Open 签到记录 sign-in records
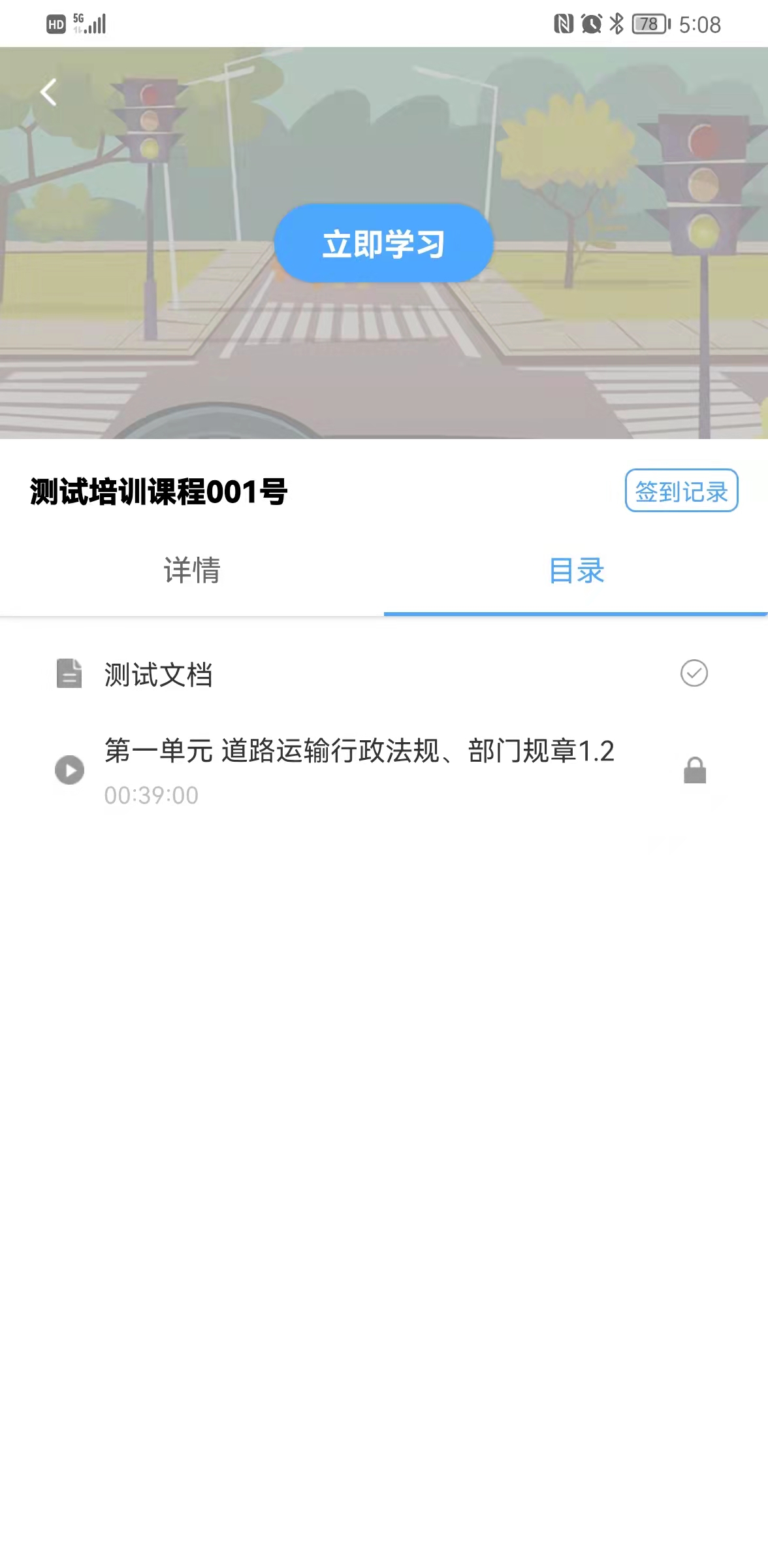768x1568 pixels. (681, 491)
